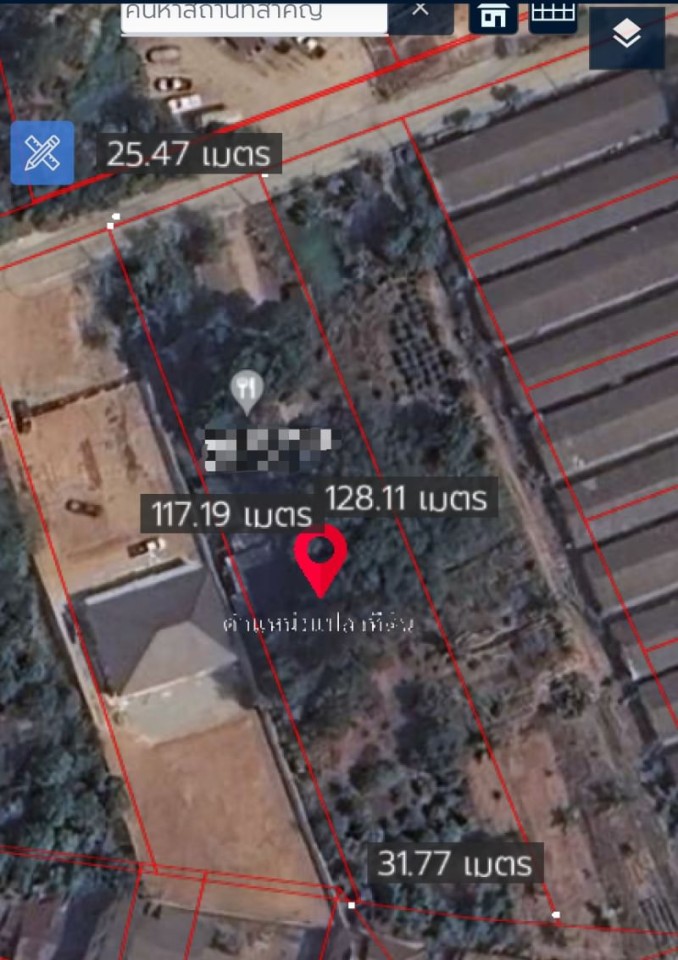Screen dimensions: 678x960
Task: Open the grid icon button at top
Action: coord(553,13)
